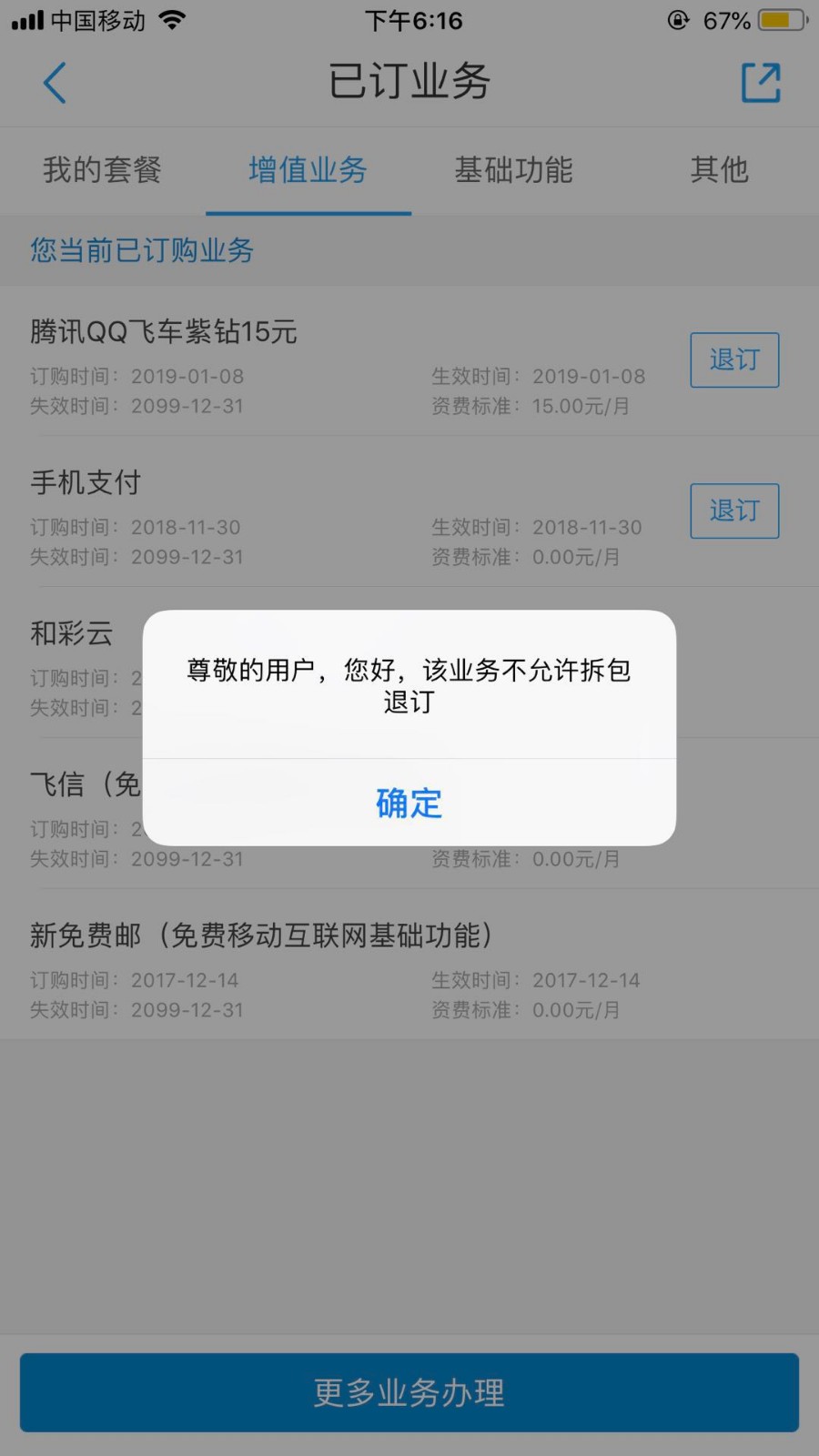Open 更多业务办理 at the bottom

pyautogui.click(x=409, y=1392)
